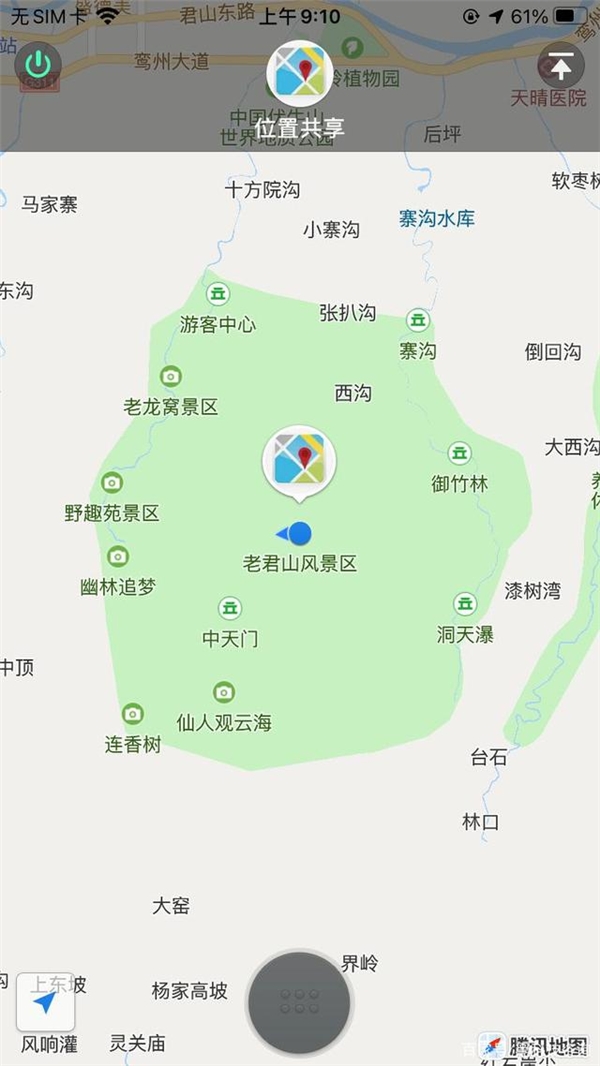600x1066 pixels.
Task: Select the 洞天瀑 map marker
Action: click(x=465, y=604)
